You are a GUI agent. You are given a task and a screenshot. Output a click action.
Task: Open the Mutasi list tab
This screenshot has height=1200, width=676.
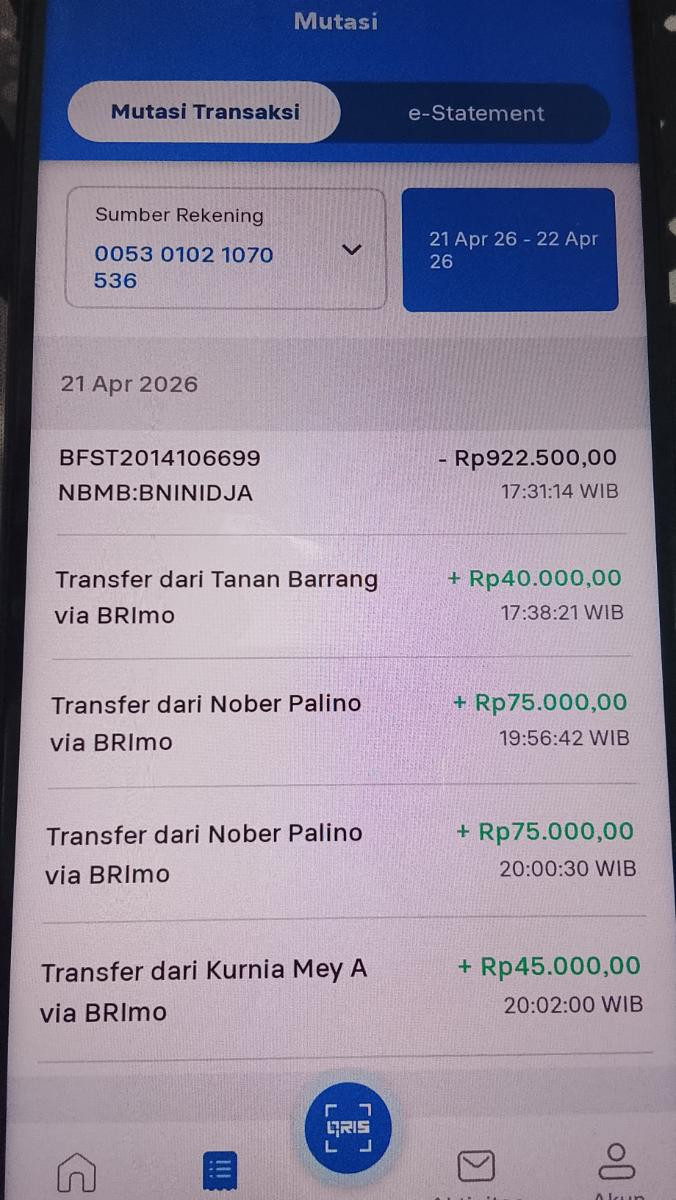click(219, 1170)
